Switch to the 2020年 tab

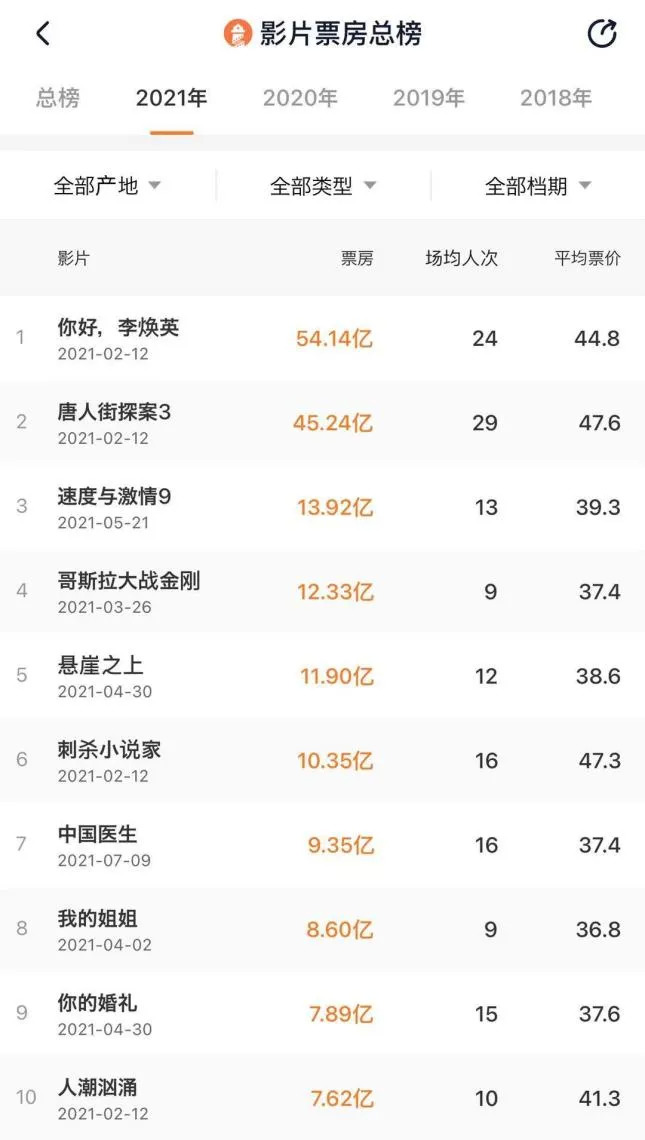coord(300,98)
